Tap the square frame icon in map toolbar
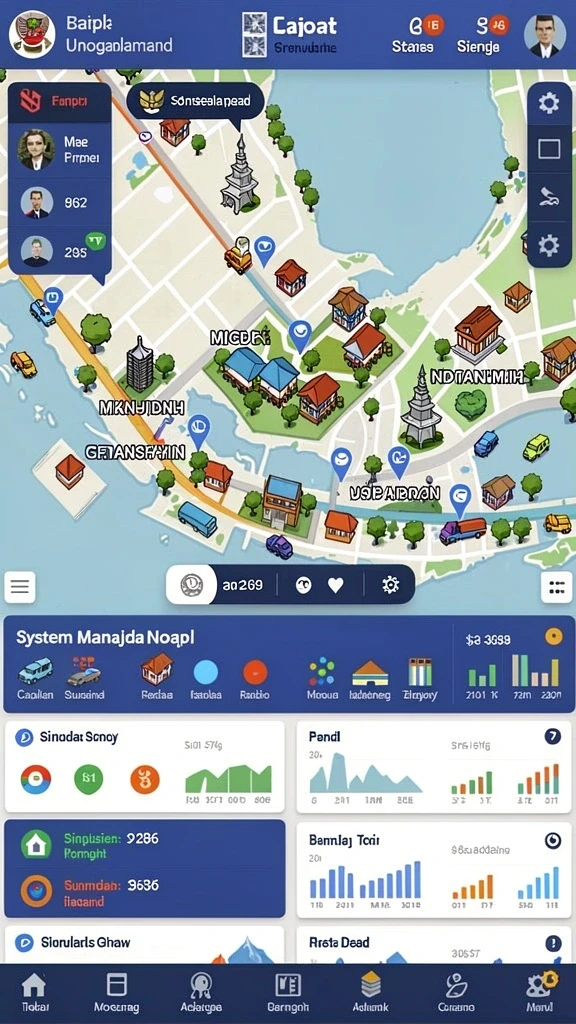 click(549, 150)
